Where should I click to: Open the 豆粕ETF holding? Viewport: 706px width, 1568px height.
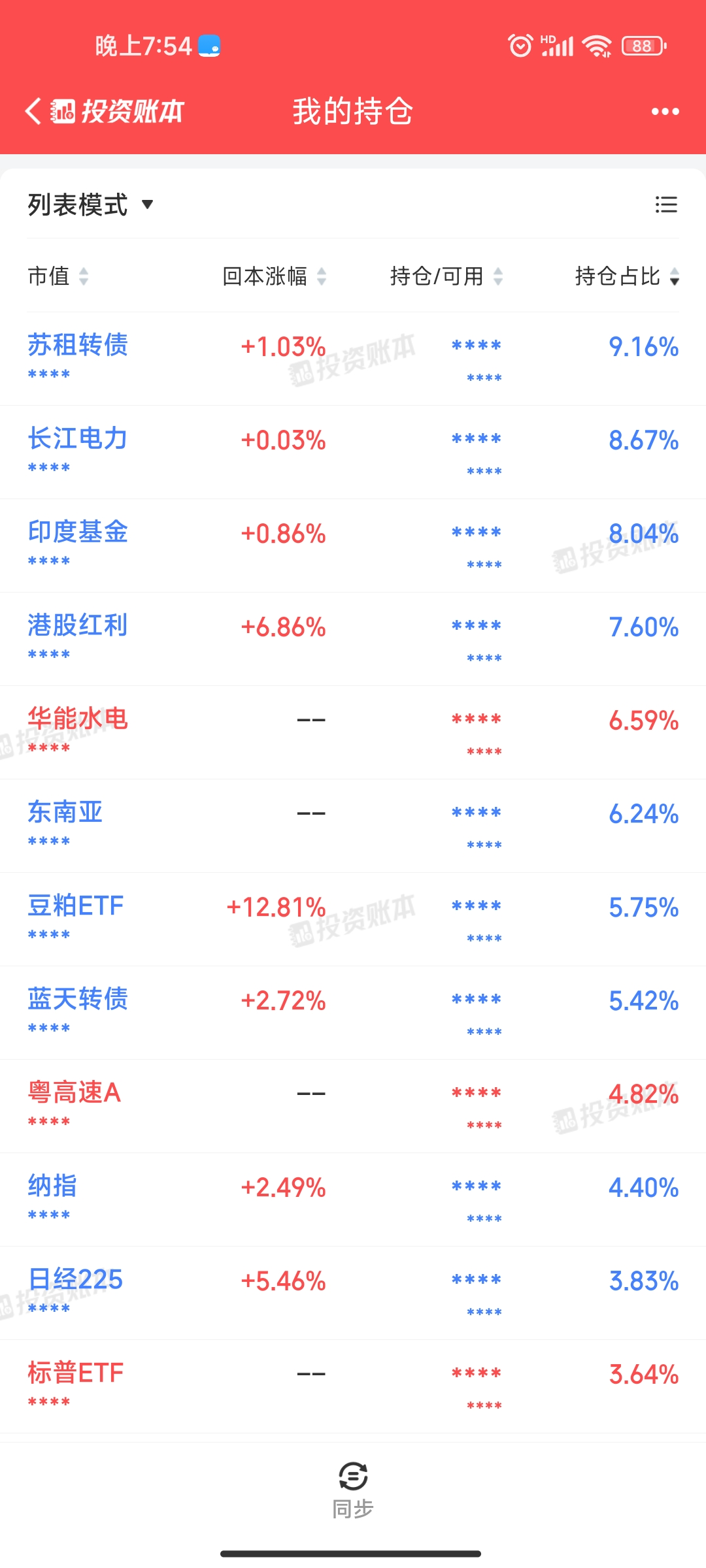(75, 906)
